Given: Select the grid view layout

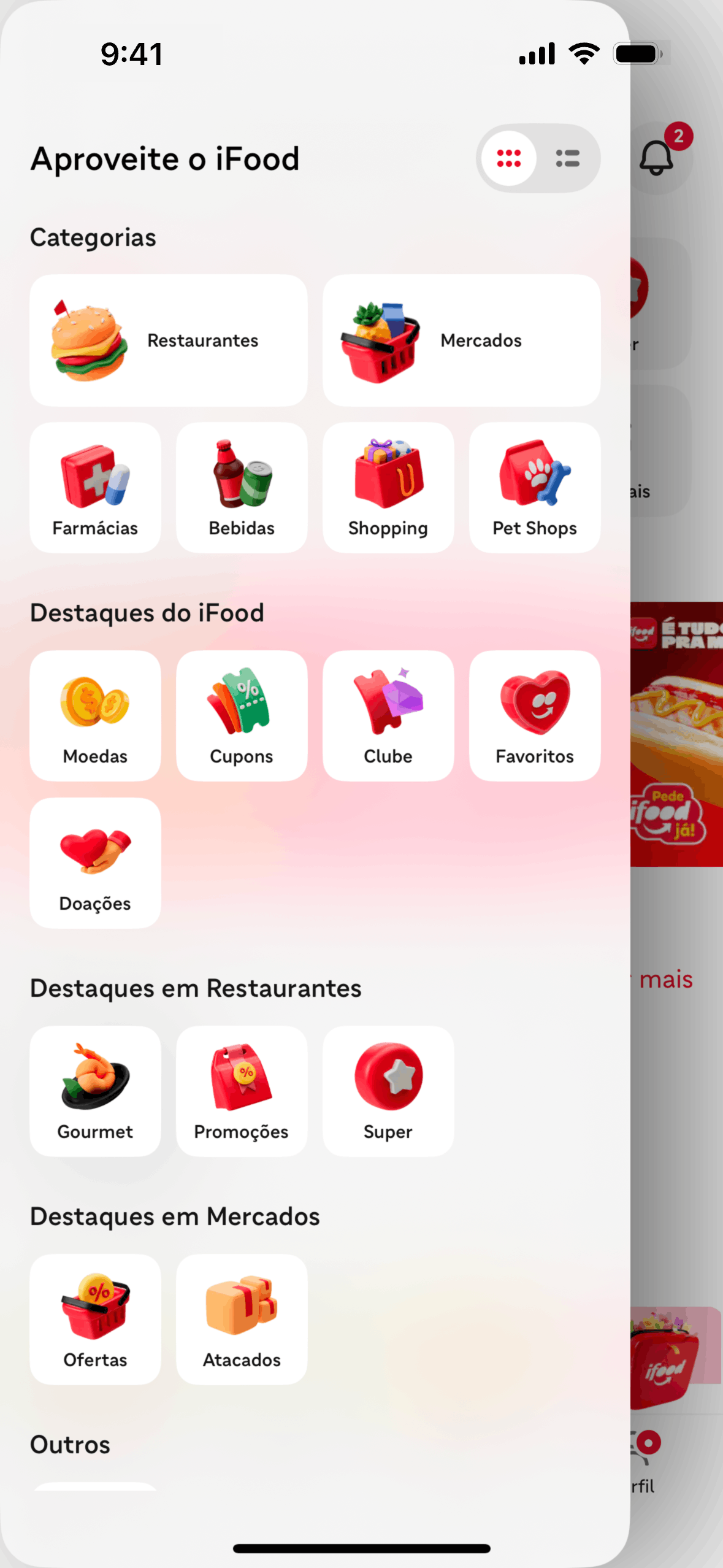Looking at the screenshot, I should click(x=509, y=159).
